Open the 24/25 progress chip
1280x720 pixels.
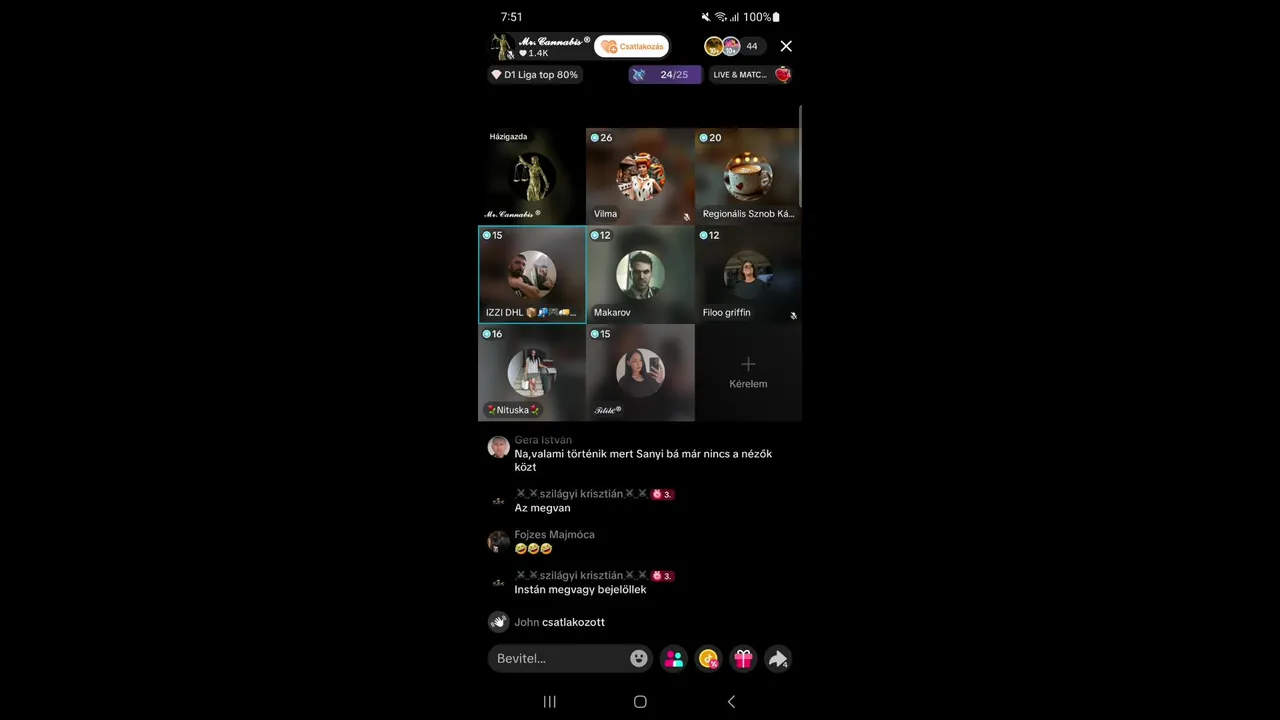pos(665,74)
